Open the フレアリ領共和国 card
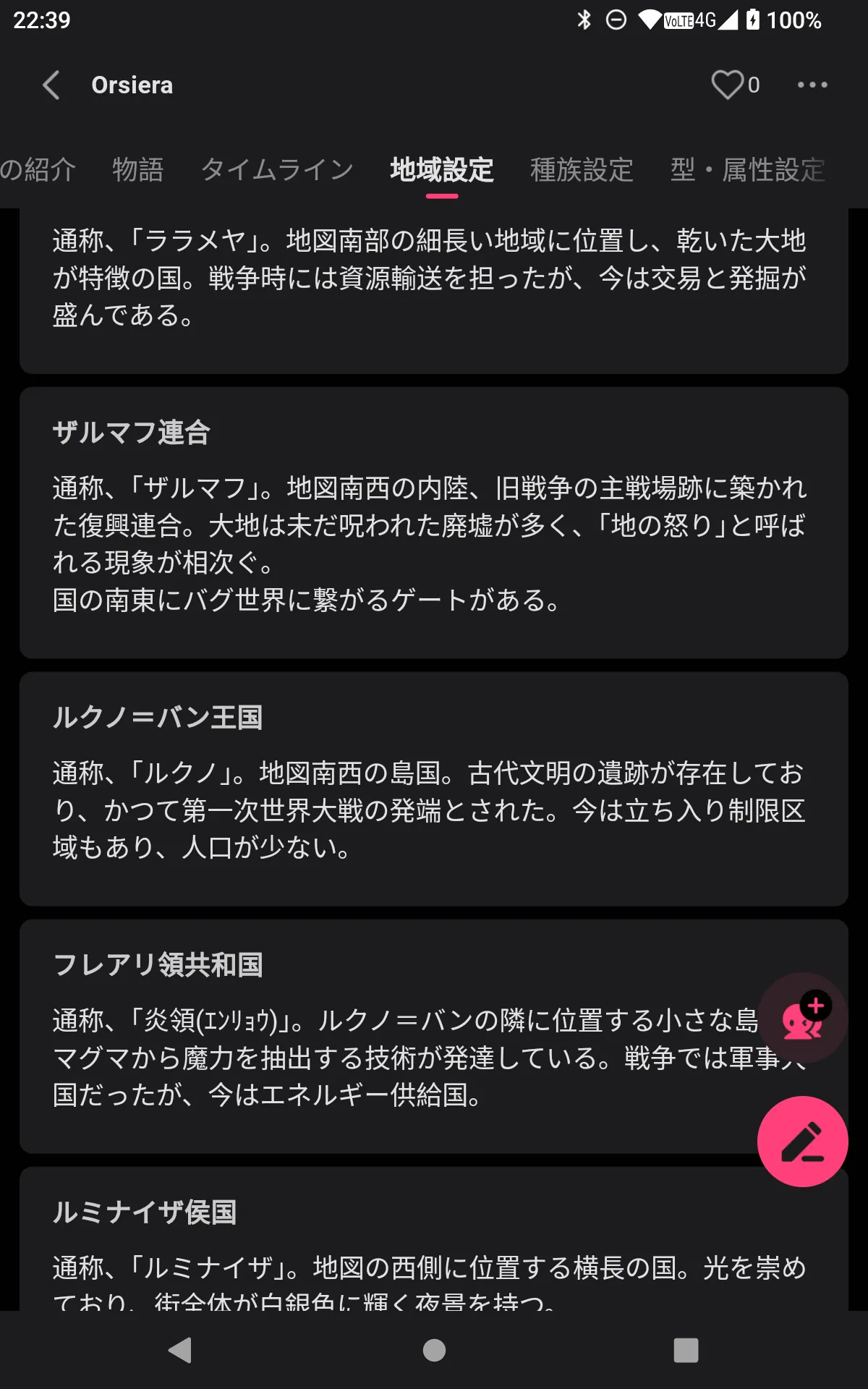Image resolution: width=868 pixels, height=1389 pixels. 434,1037
